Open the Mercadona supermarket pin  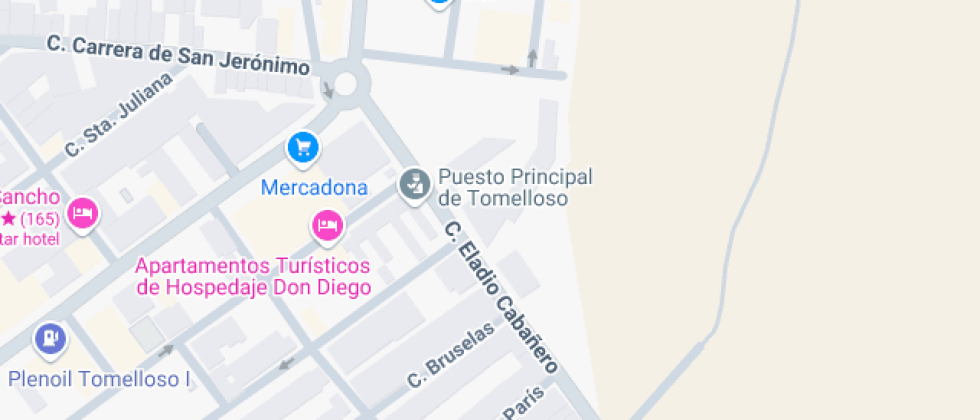click(x=303, y=150)
